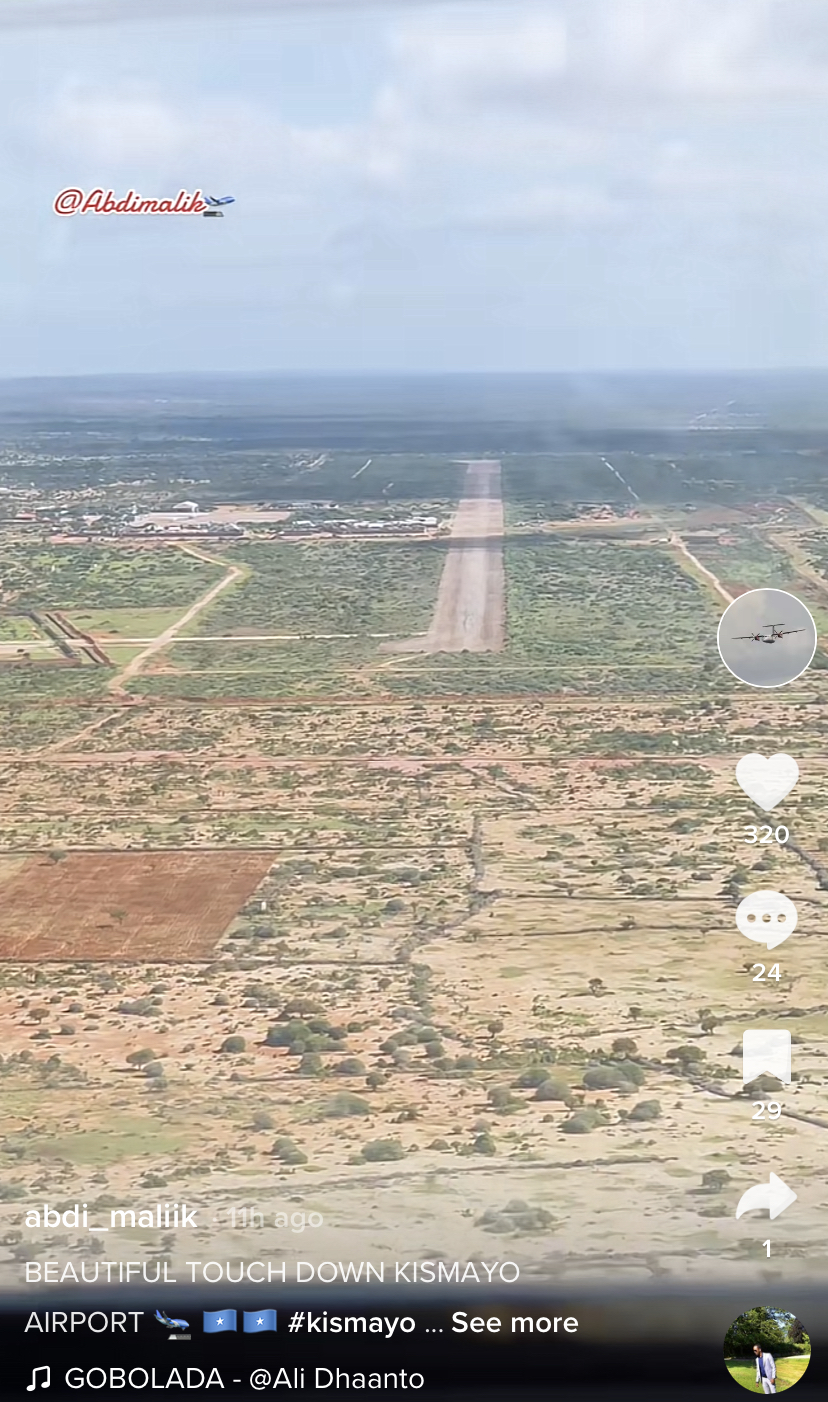Bookmark this video to favorites
This screenshot has width=828, height=1402.
(x=767, y=1059)
